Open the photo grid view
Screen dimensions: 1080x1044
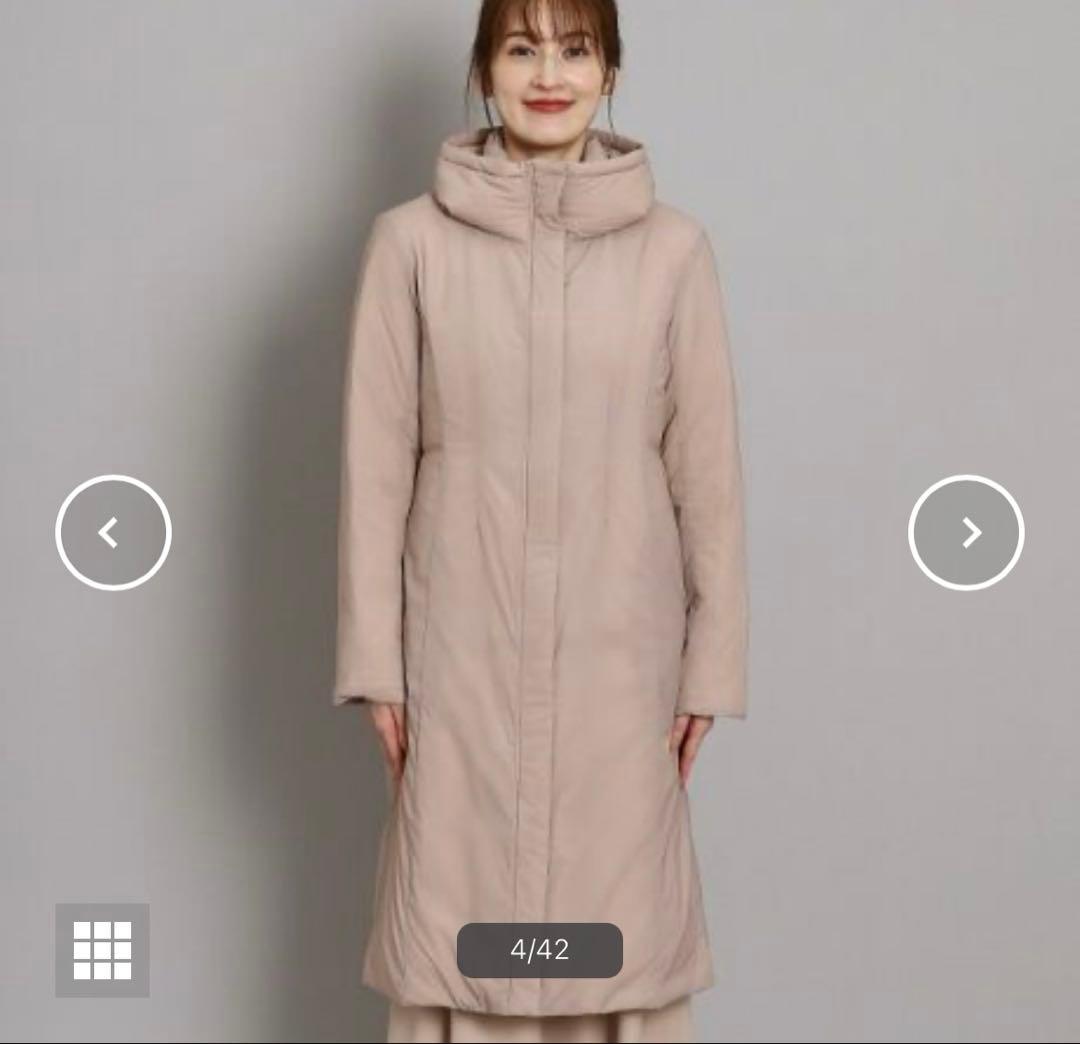pos(102,950)
